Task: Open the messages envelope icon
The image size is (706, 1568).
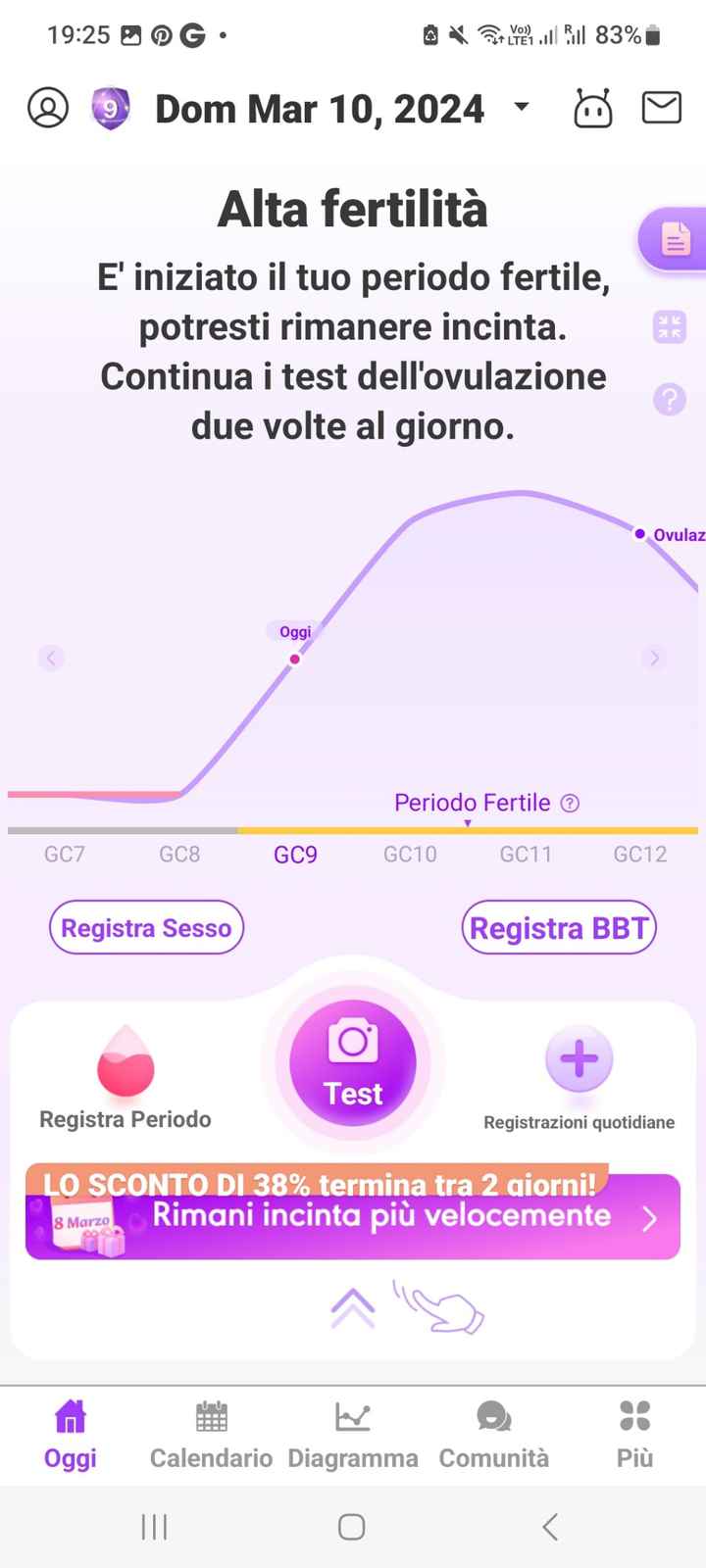Action: pos(662,108)
